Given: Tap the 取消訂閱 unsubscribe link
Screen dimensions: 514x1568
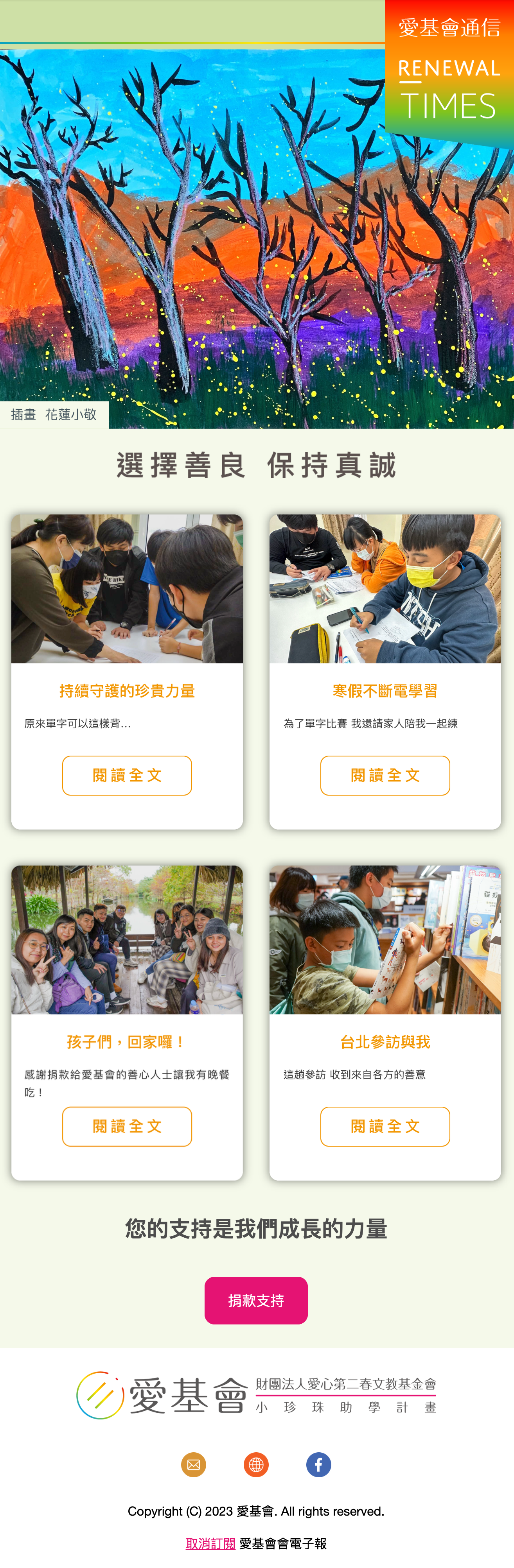Looking at the screenshot, I should point(210,1543).
